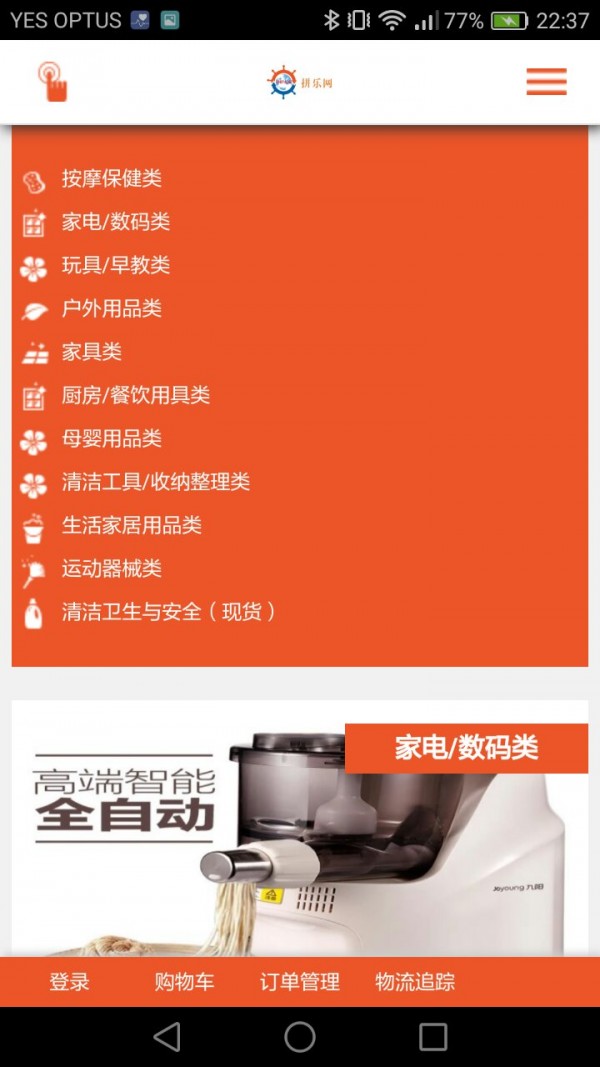Viewport: 600px width, 1067px height.
Task: Open the 按摩保健类 category
Action: 111,179
